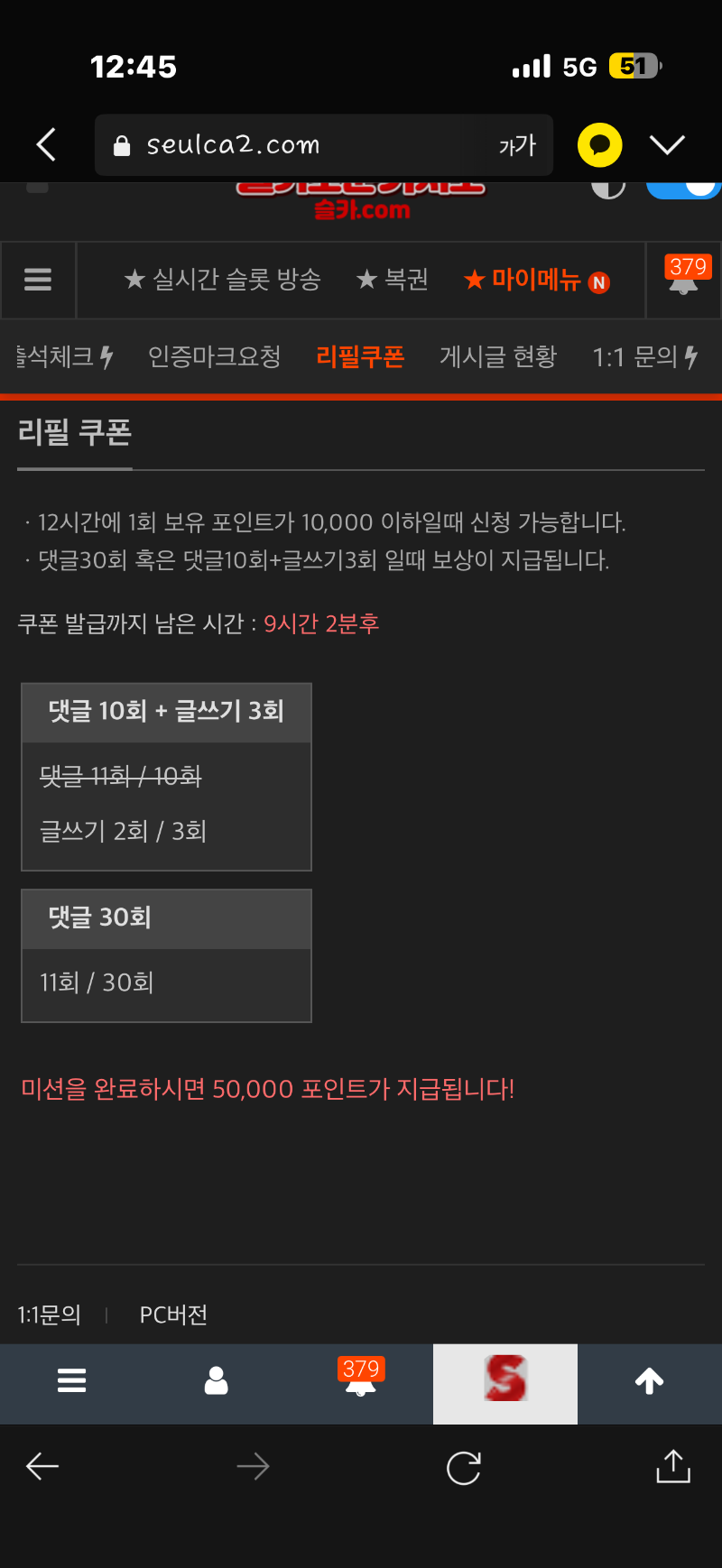Tap the red S logo in bottom bar
The height and width of the screenshot is (1568, 722).
pyautogui.click(x=505, y=1379)
